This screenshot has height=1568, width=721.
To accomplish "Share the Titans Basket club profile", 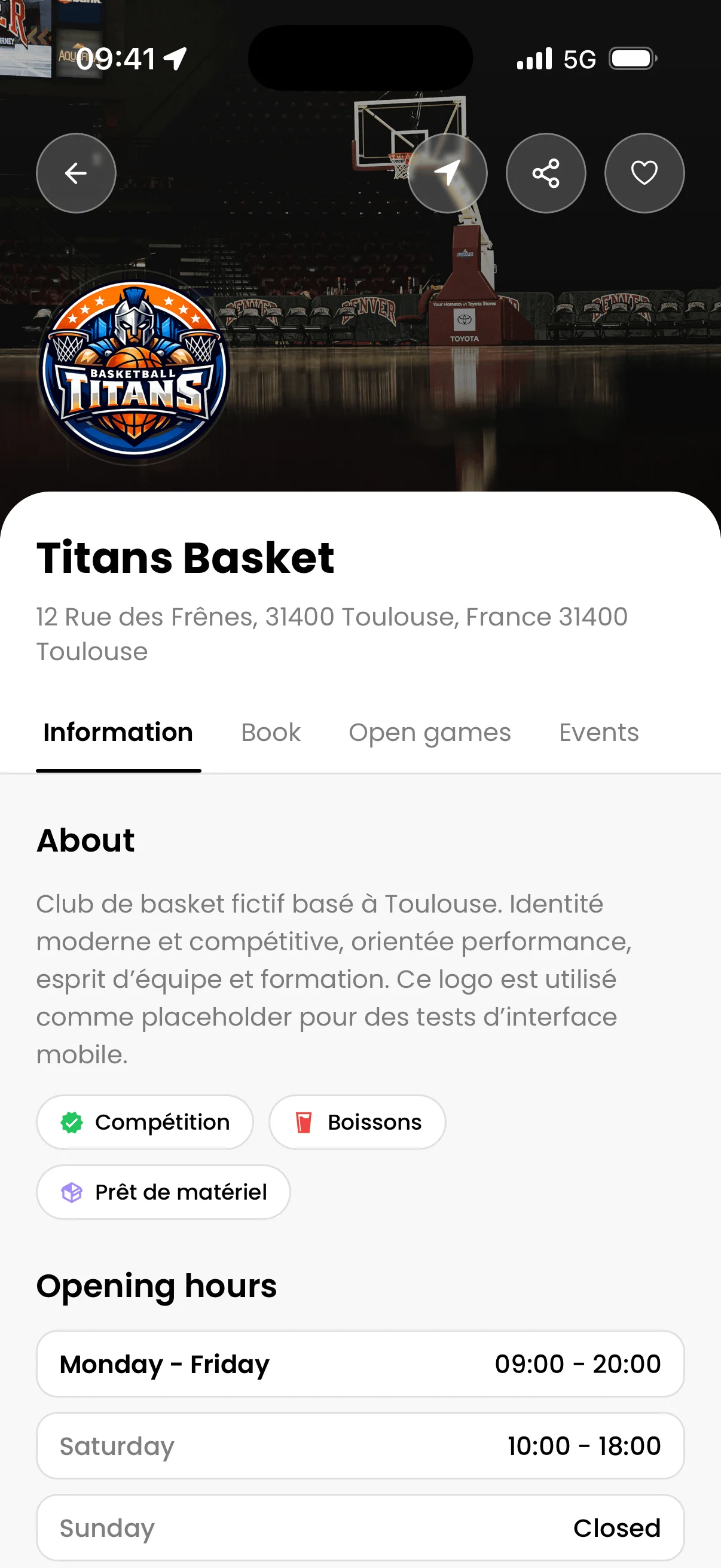I will click(x=546, y=173).
